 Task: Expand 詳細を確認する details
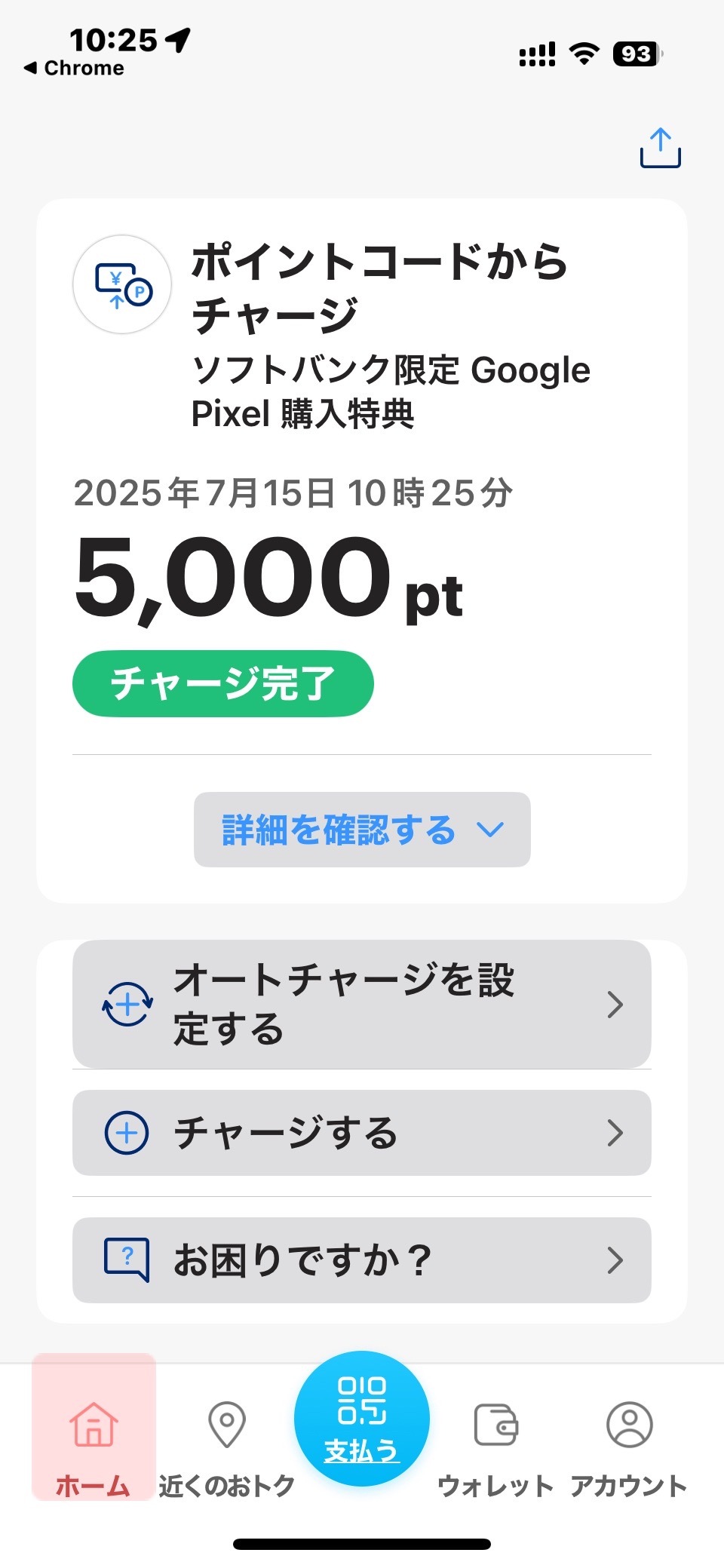point(362,830)
